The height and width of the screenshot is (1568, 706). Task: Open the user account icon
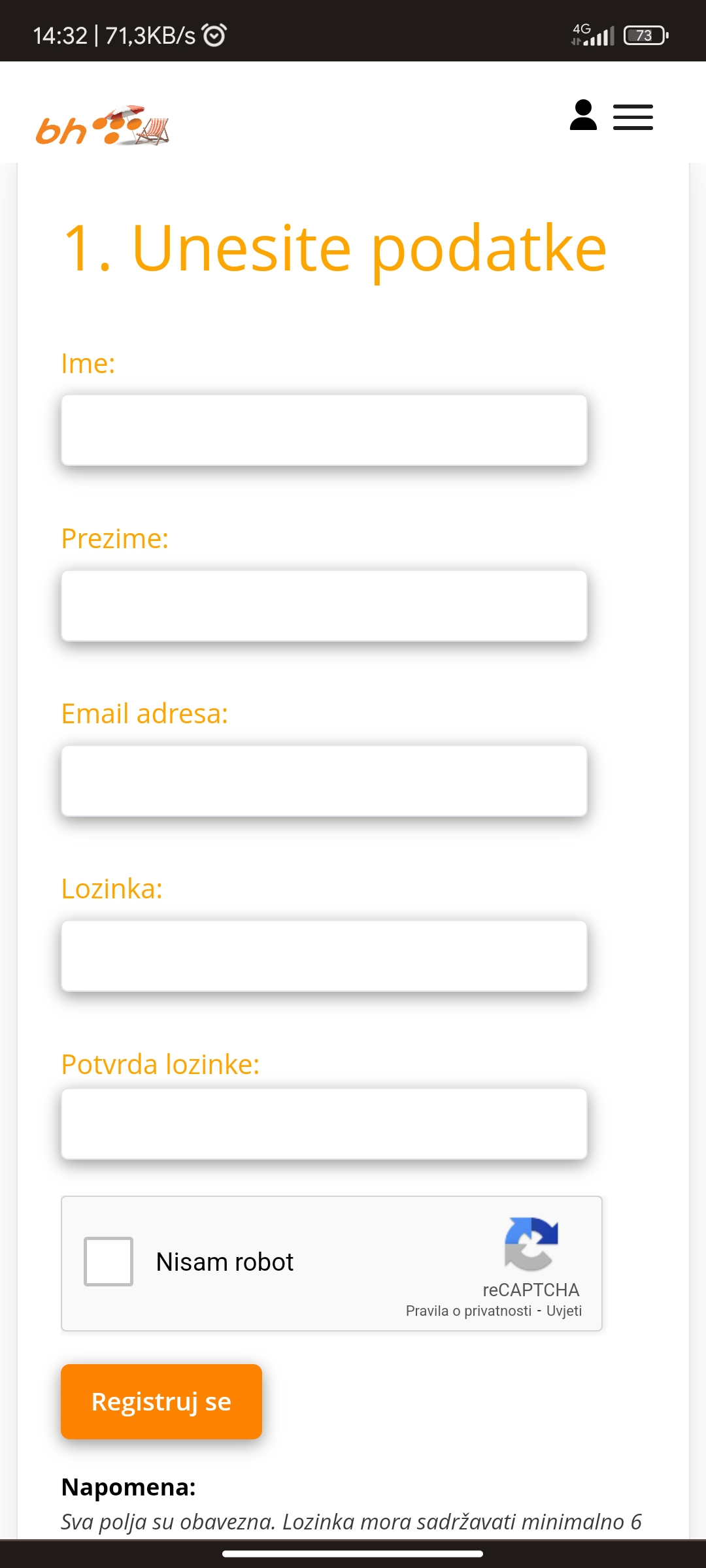583,115
